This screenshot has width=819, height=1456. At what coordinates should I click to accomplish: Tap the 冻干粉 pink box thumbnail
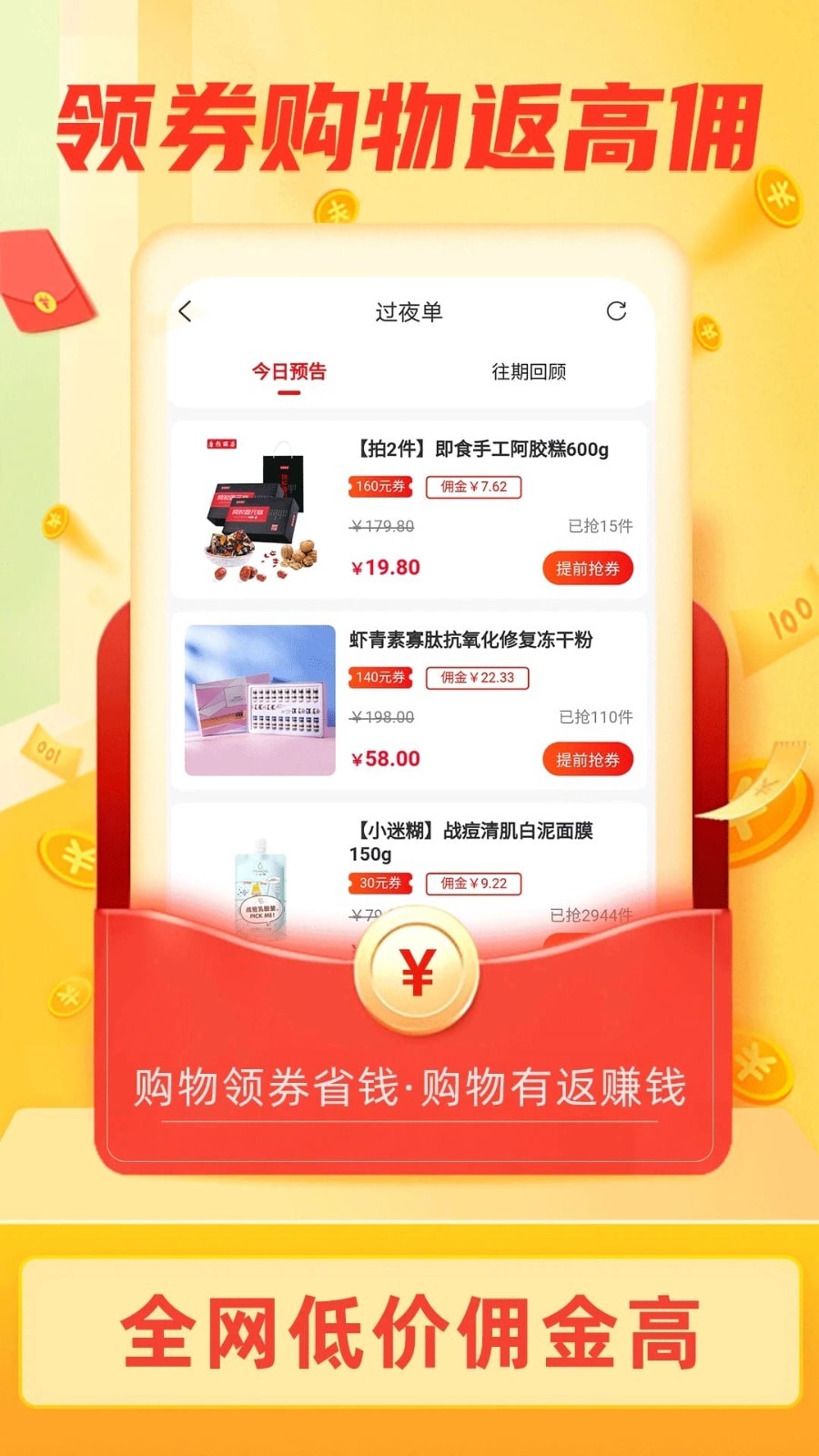(259, 701)
